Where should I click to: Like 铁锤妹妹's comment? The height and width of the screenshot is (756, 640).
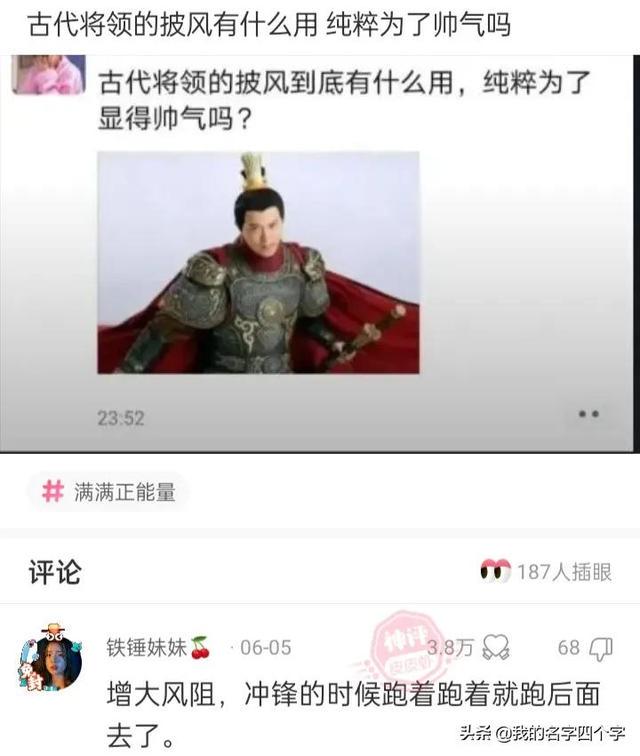pyautogui.click(x=496, y=647)
